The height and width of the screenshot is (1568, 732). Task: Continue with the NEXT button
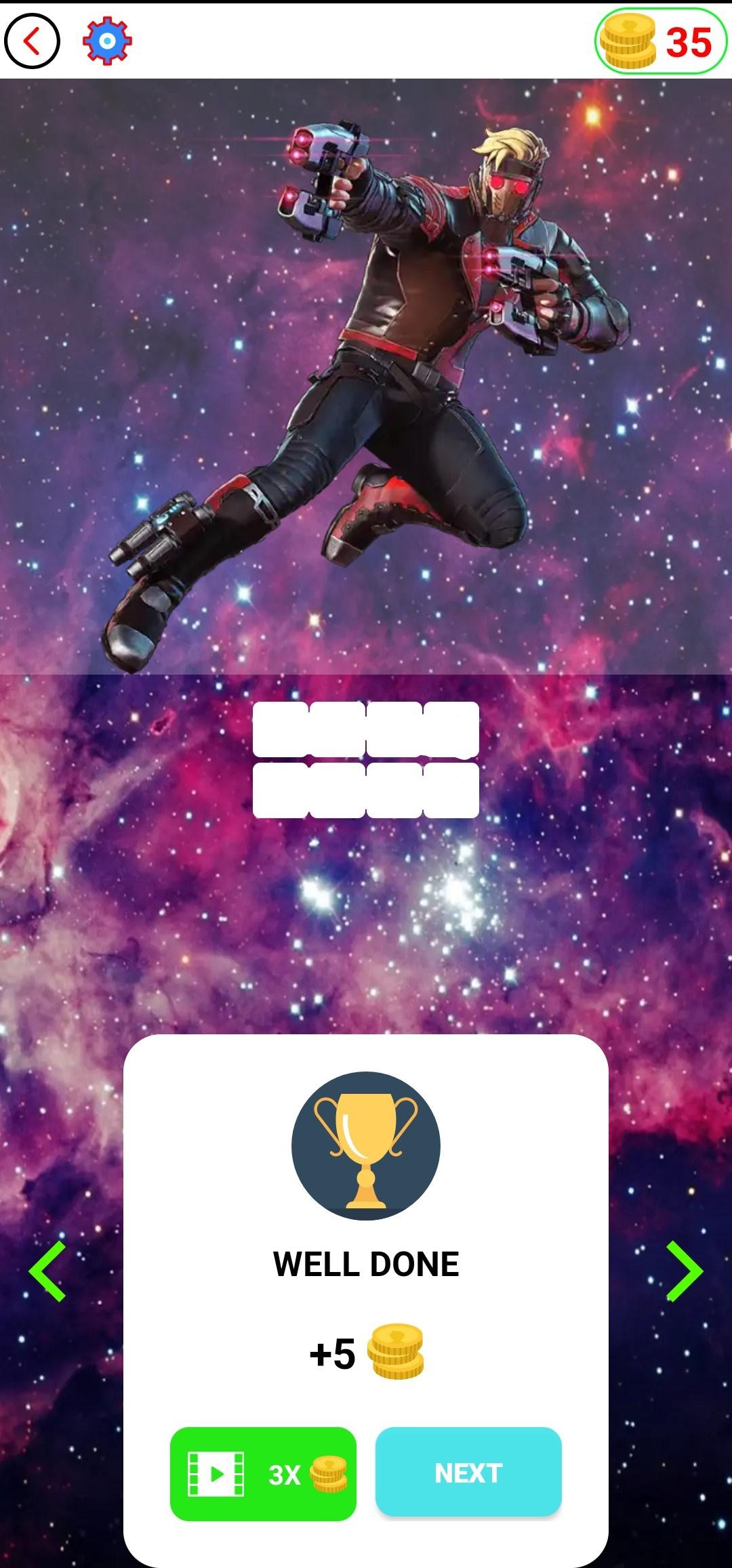(468, 1472)
